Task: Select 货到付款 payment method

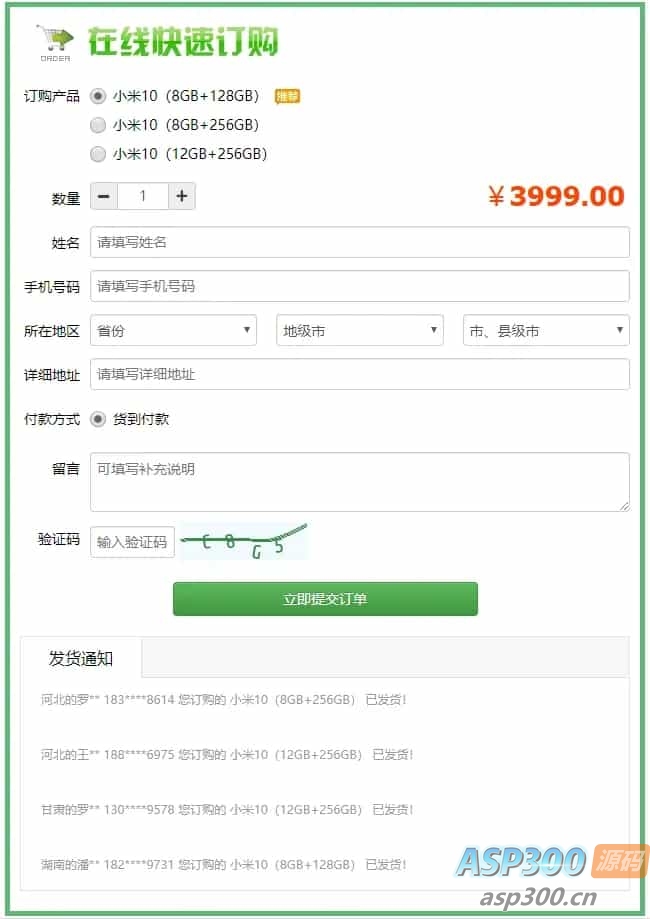Action: 98,419
